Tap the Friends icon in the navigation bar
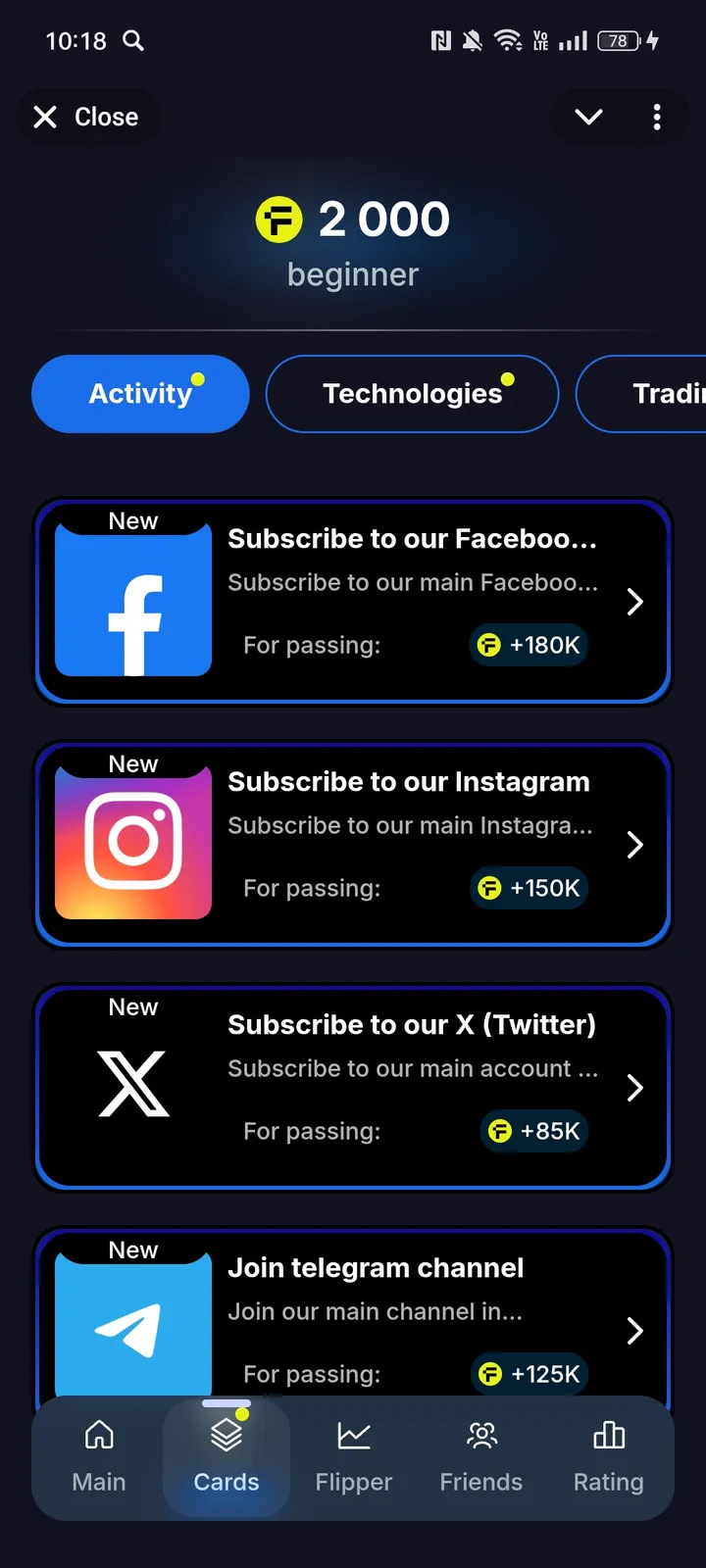 480,1456
